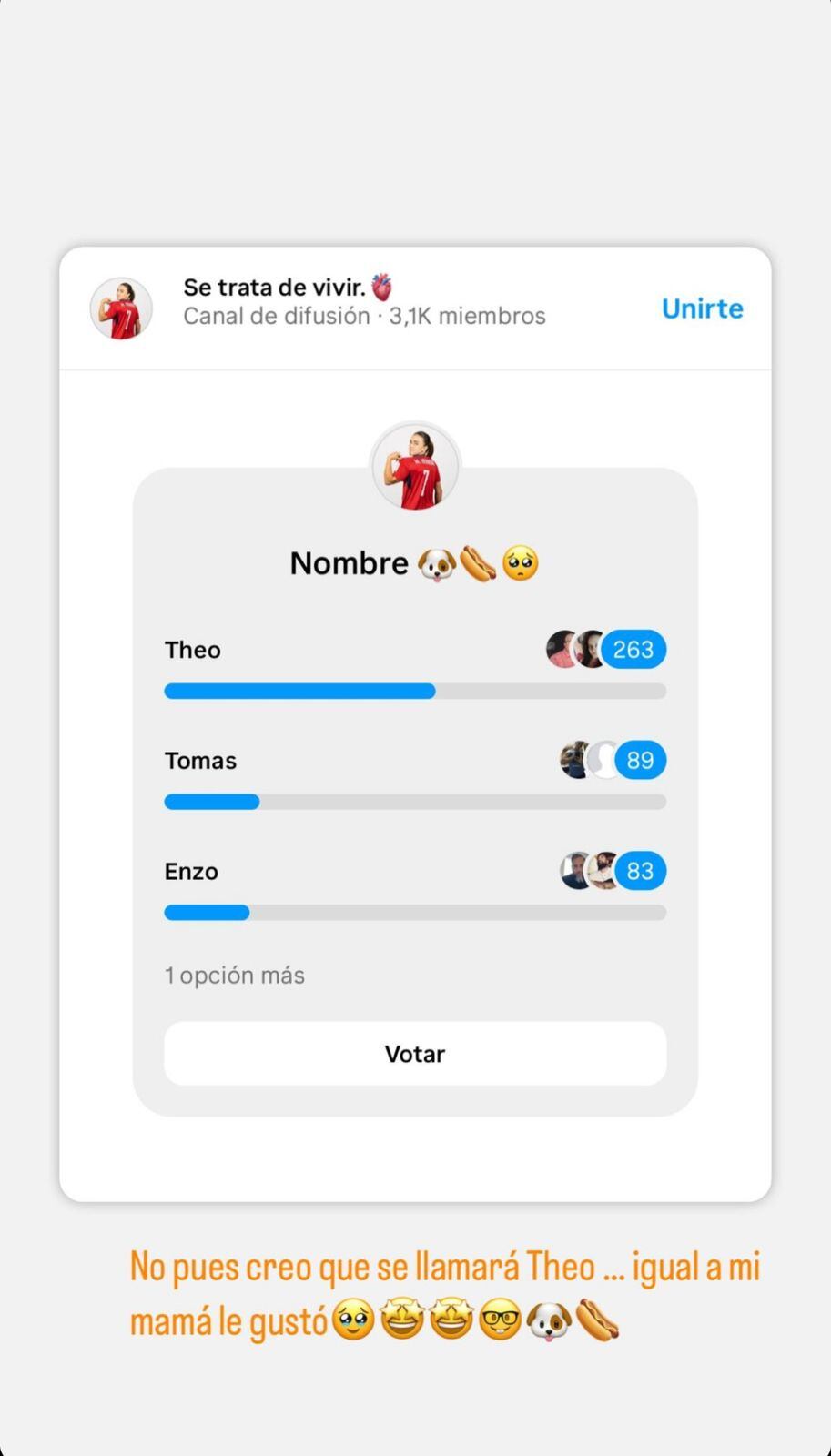The width and height of the screenshot is (831, 1456).
Task: Click the '3,1K miembros' channel info text
Action: [x=467, y=316]
